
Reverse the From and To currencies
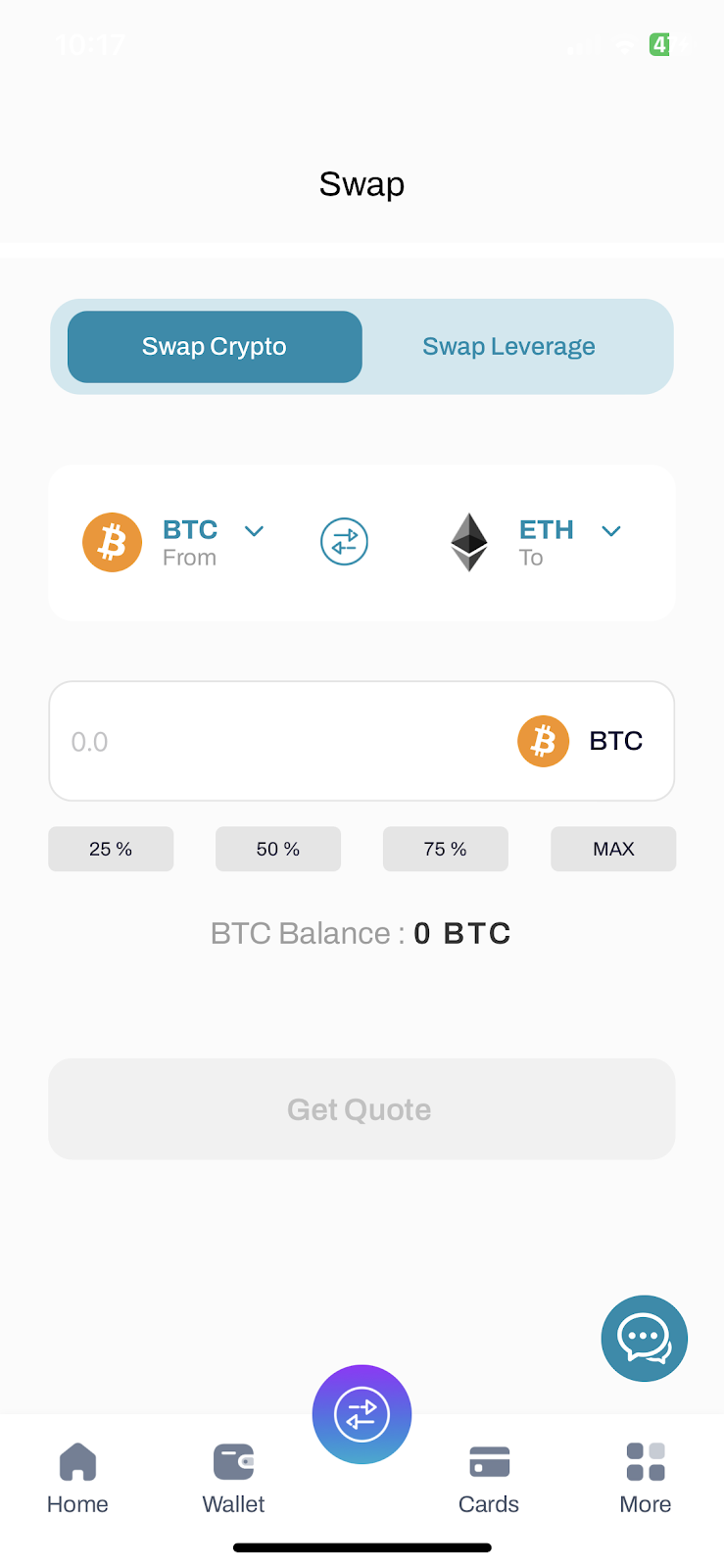344,542
